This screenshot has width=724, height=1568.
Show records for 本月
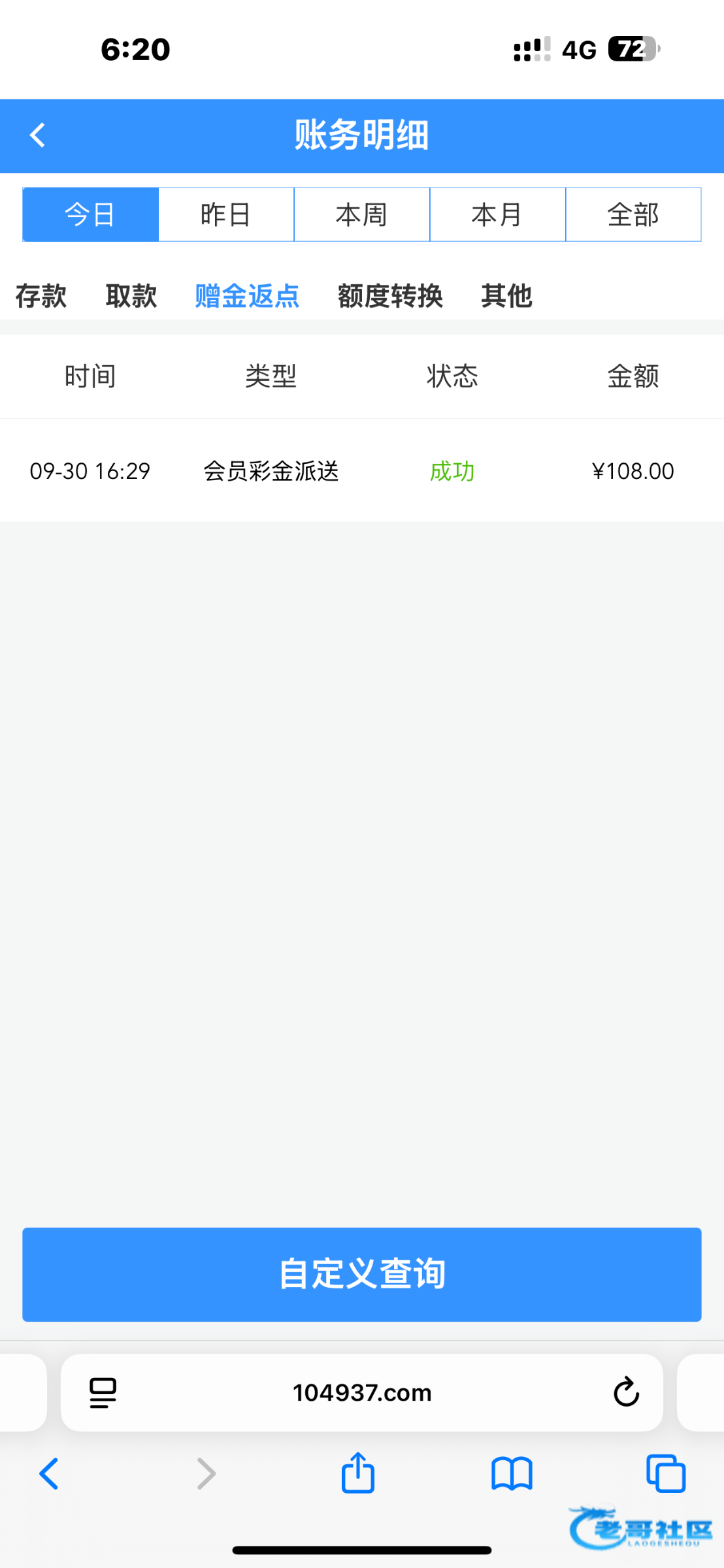(497, 214)
